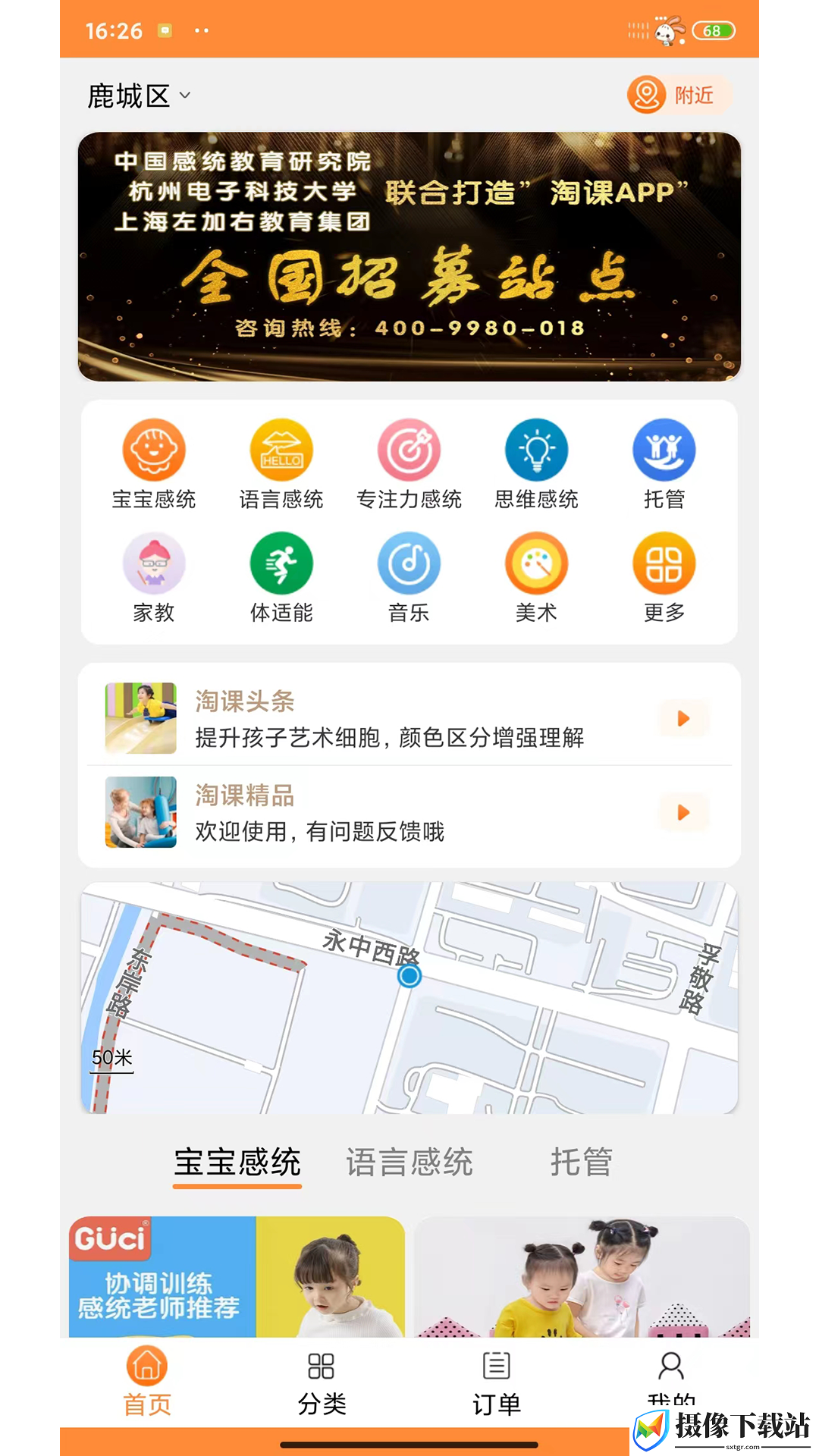The height and width of the screenshot is (1456, 819).
Task: Open the 美术 art category
Action: pos(537,578)
